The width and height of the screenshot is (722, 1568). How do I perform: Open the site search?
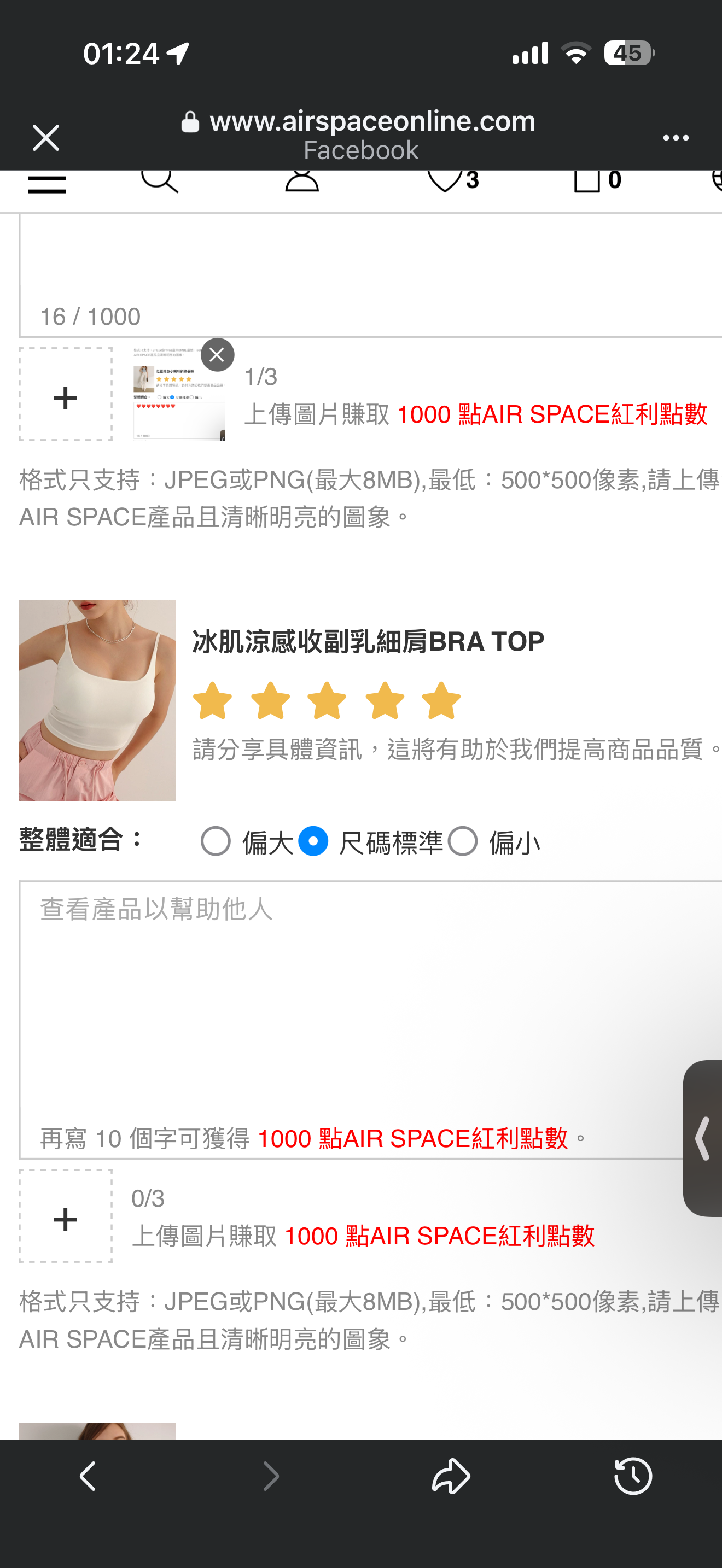160,182
